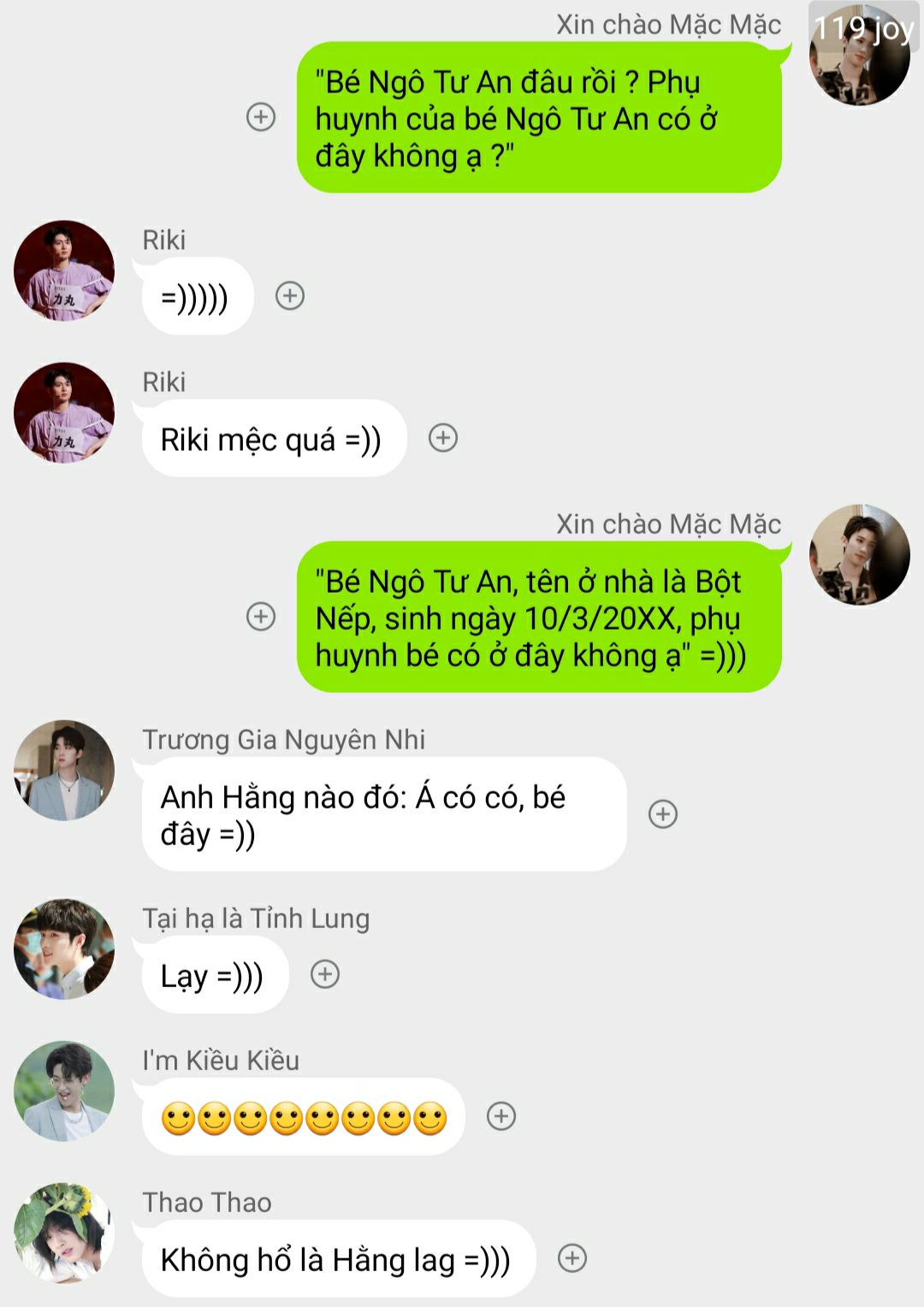Tap the plus icon beside the "tên ở nhà là Bột Nếp" message
Viewport: 924px width, 1307px height.
click(x=261, y=617)
